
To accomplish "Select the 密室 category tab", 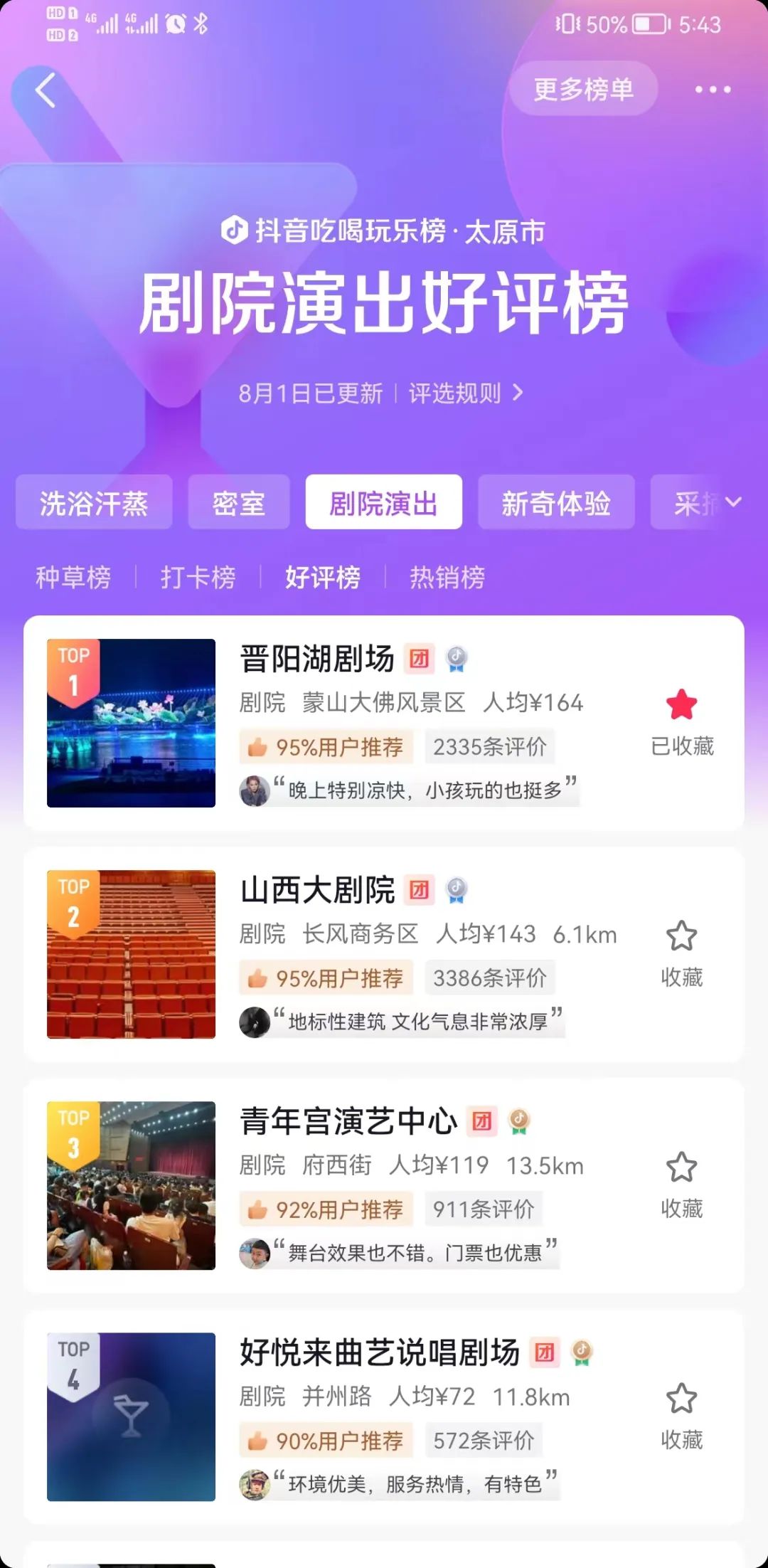I will (x=239, y=503).
